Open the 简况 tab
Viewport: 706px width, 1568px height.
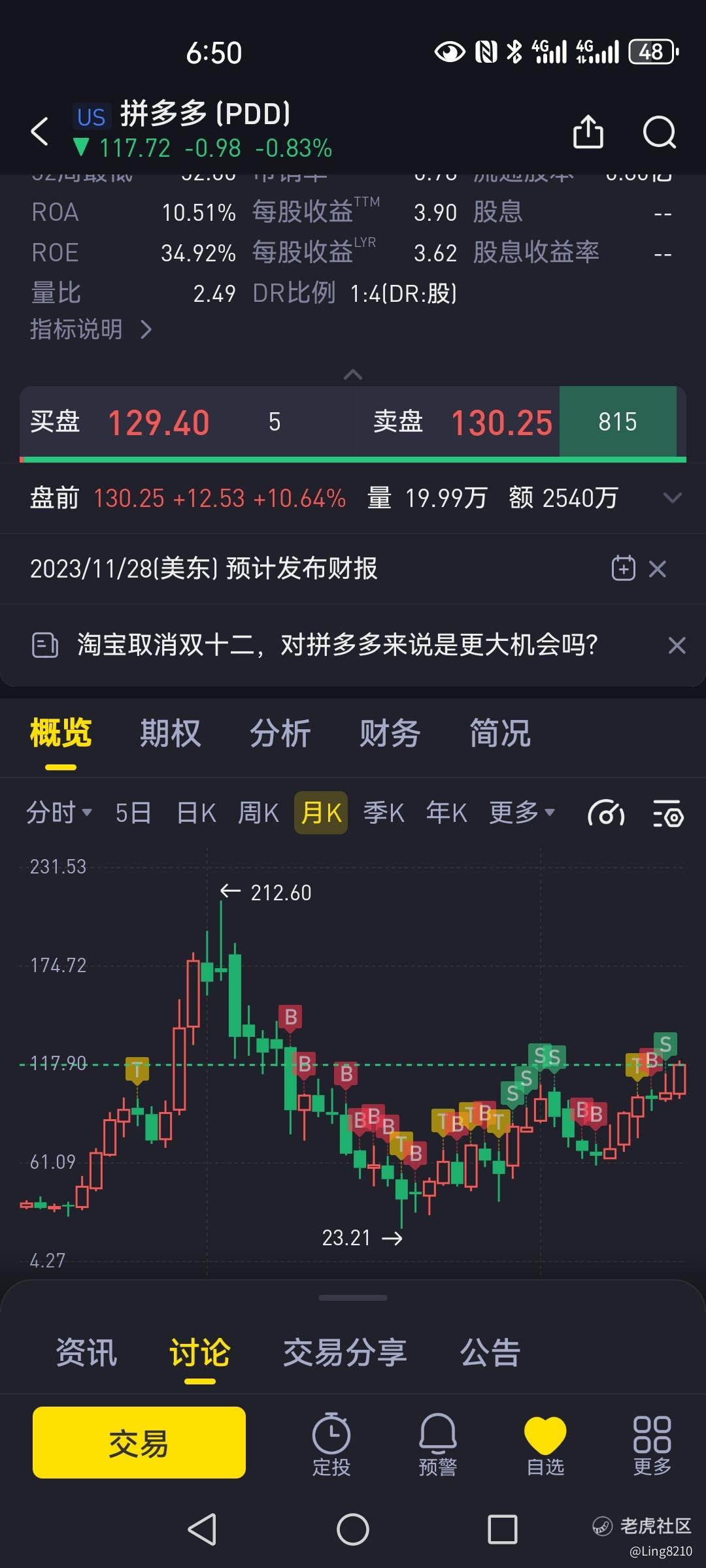coord(499,733)
